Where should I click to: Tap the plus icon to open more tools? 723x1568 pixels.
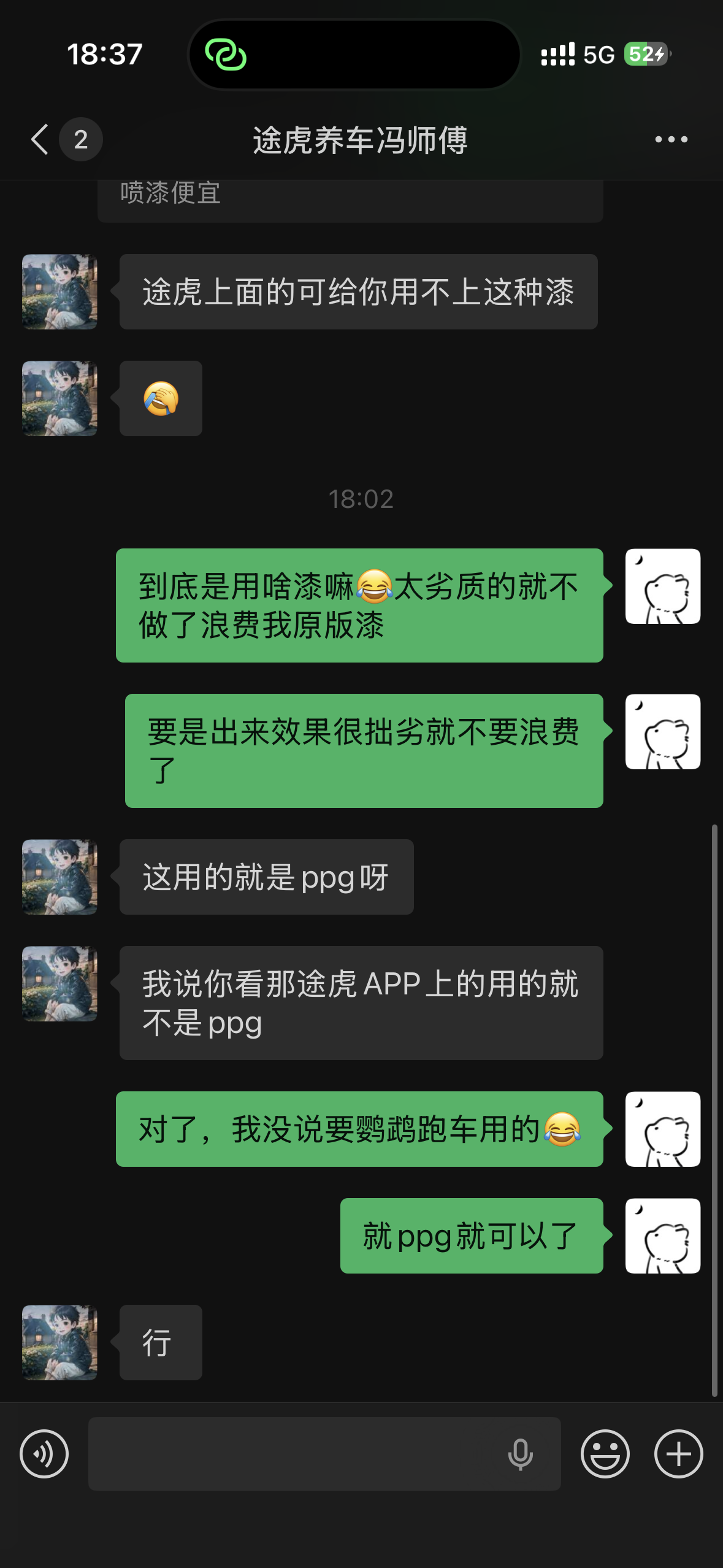(x=677, y=1454)
